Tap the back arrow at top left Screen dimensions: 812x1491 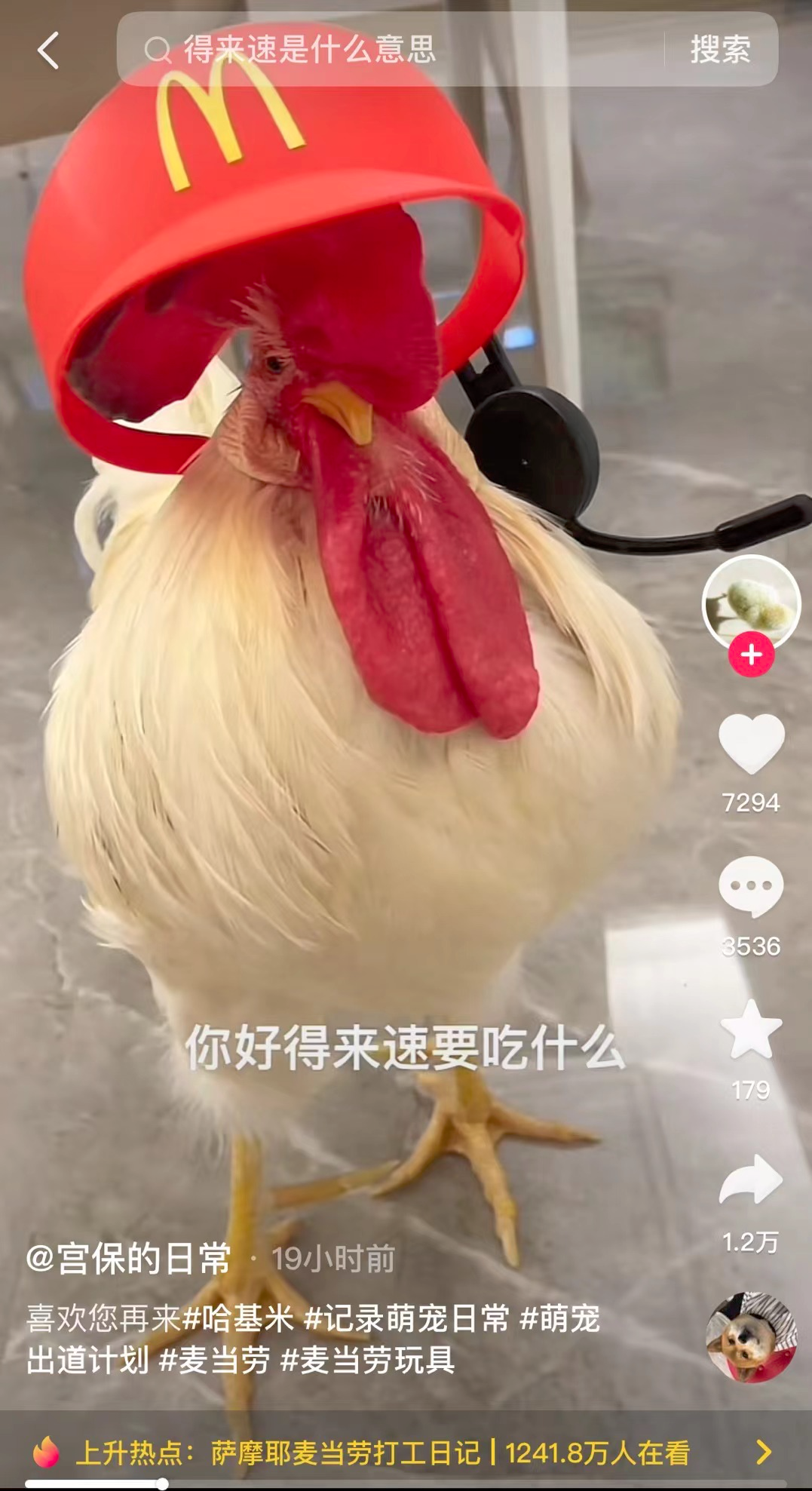47,51
